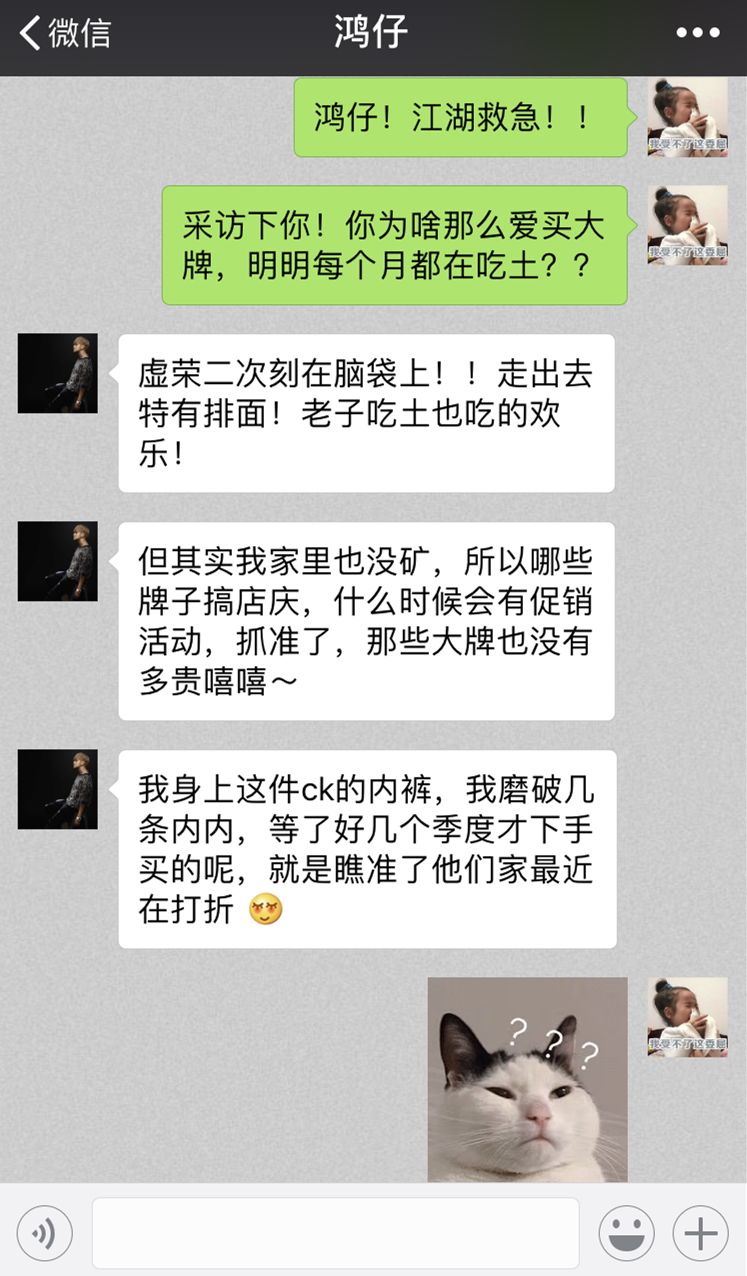Tap 鸿仔's avatar beside the last message
747x1276 pixels.
tap(57, 788)
